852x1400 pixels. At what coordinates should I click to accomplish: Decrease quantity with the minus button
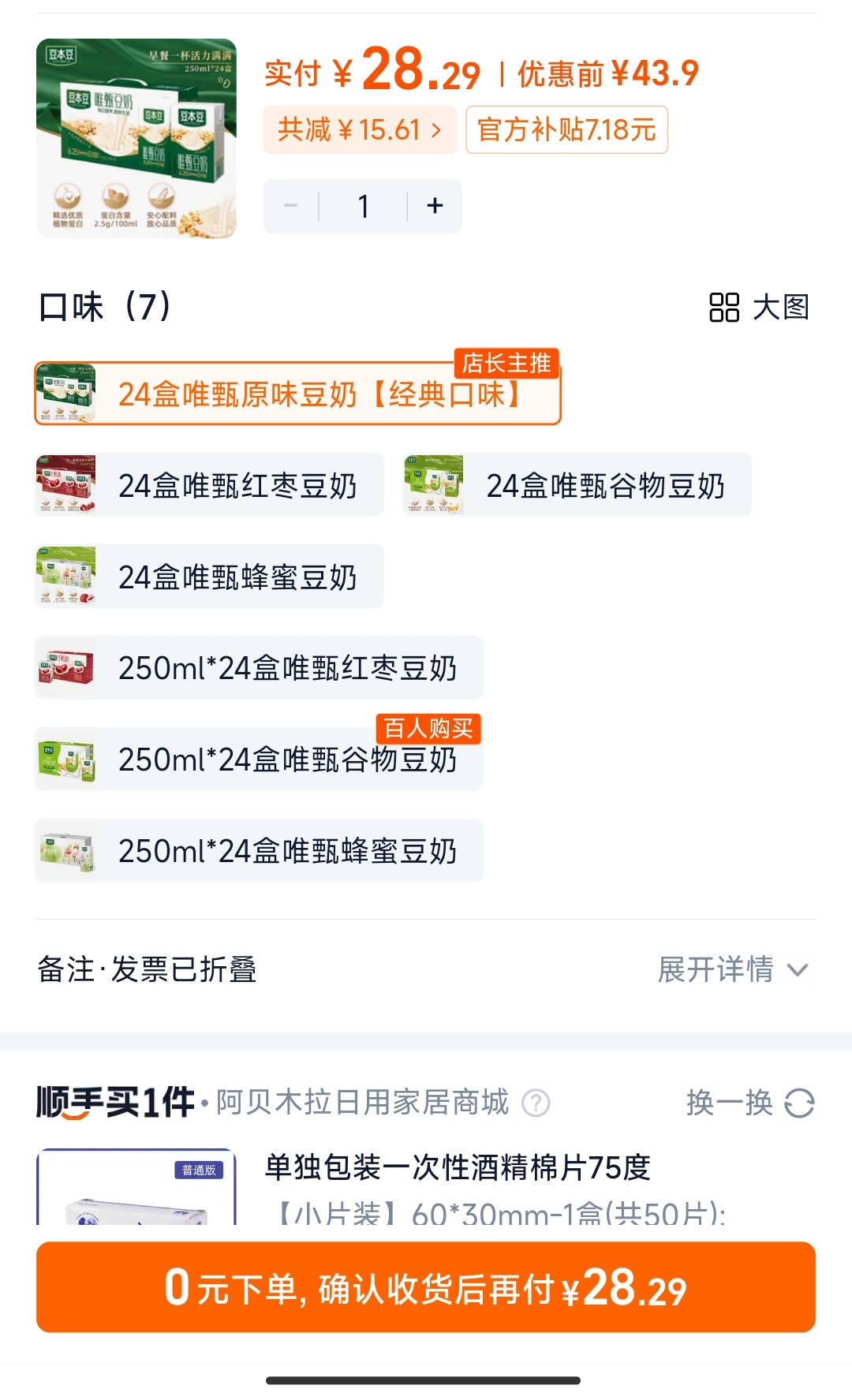[x=291, y=207]
